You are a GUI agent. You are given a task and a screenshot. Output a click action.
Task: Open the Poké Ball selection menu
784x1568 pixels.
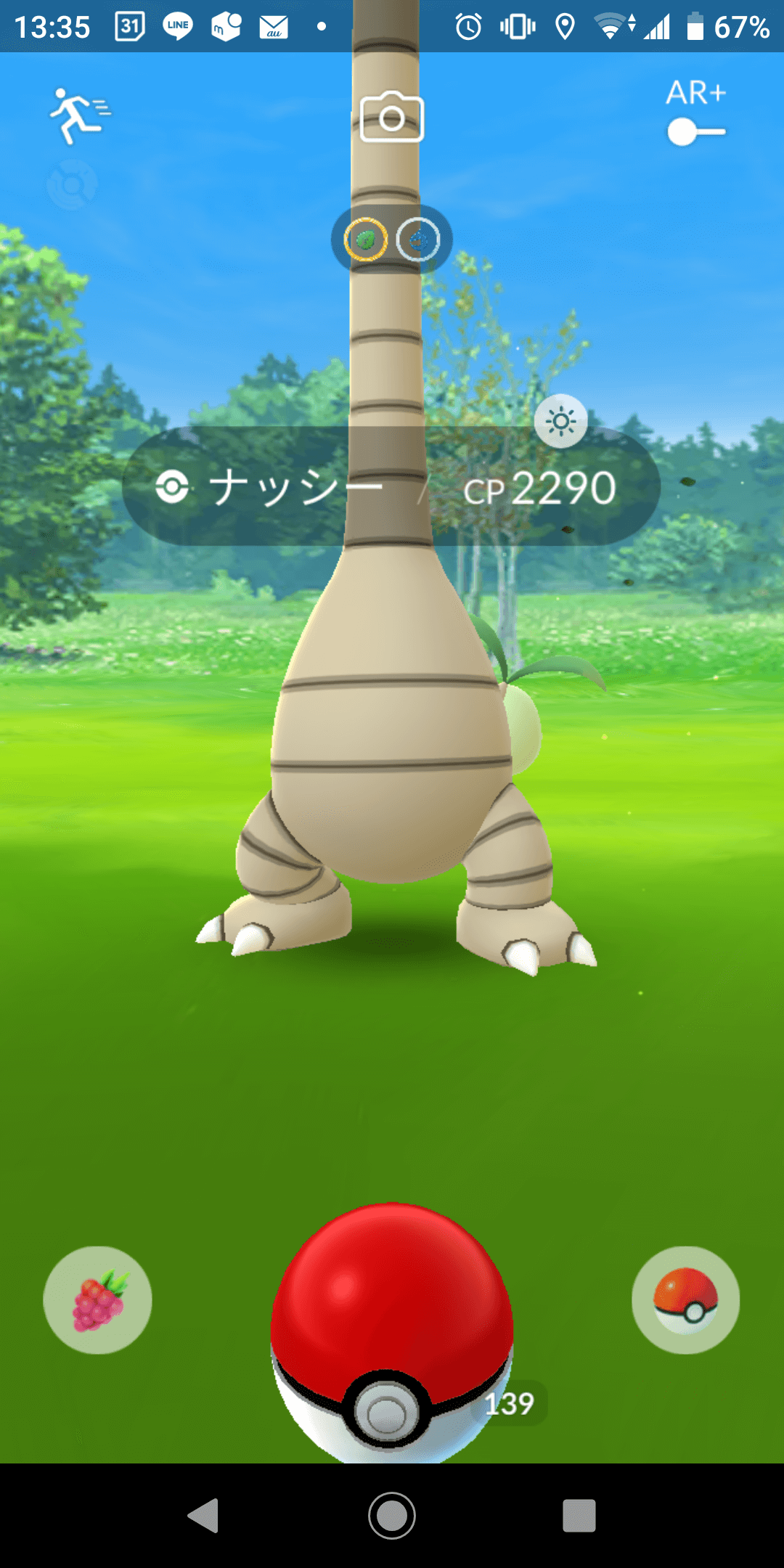click(x=685, y=1300)
